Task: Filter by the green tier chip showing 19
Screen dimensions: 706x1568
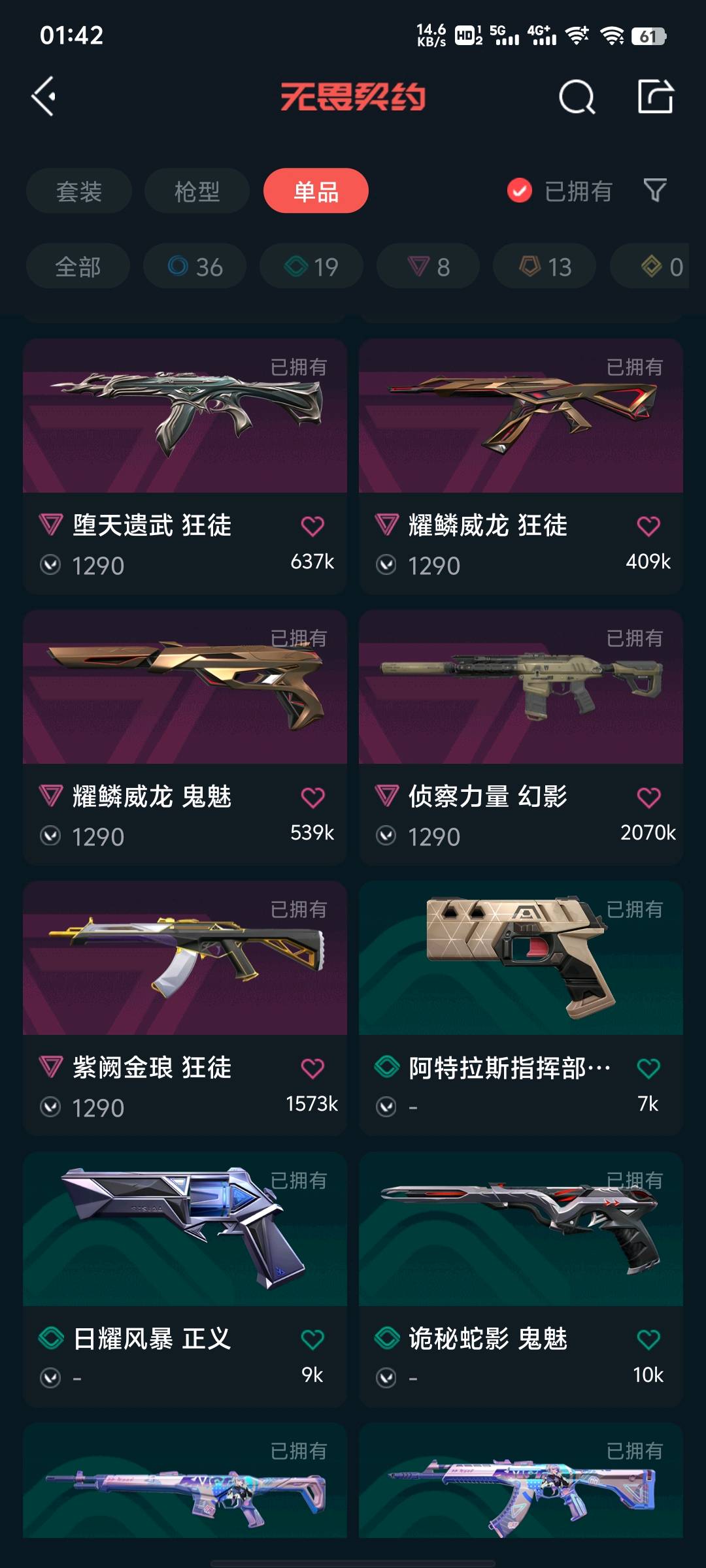Action: 311,267
